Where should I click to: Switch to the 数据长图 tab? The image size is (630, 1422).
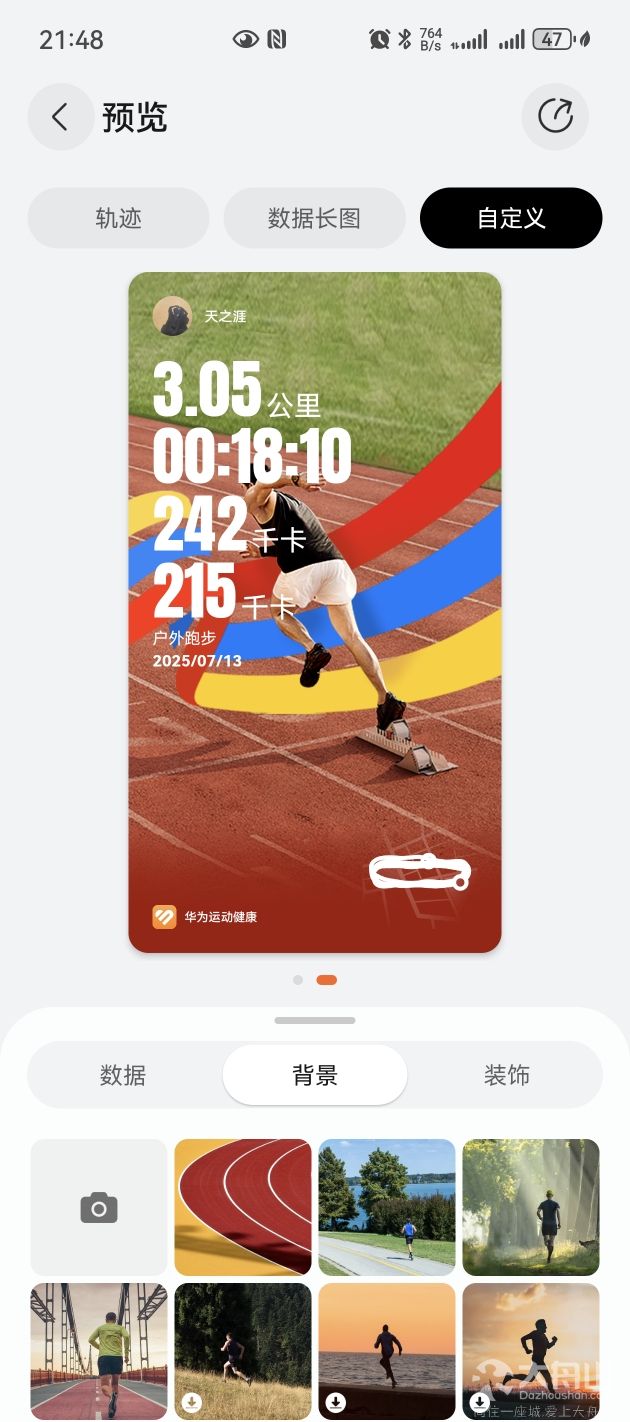point(314,218)
